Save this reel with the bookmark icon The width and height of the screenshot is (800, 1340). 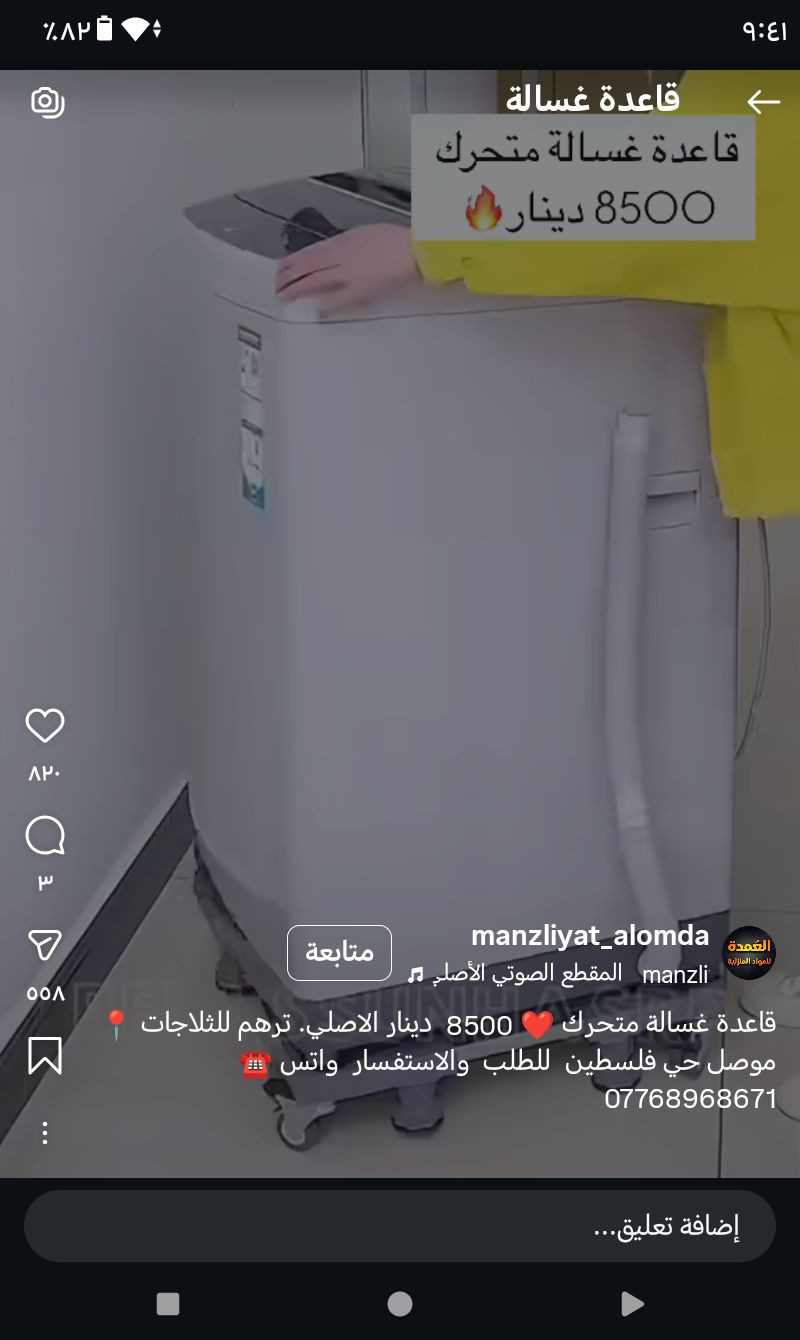45,1055
